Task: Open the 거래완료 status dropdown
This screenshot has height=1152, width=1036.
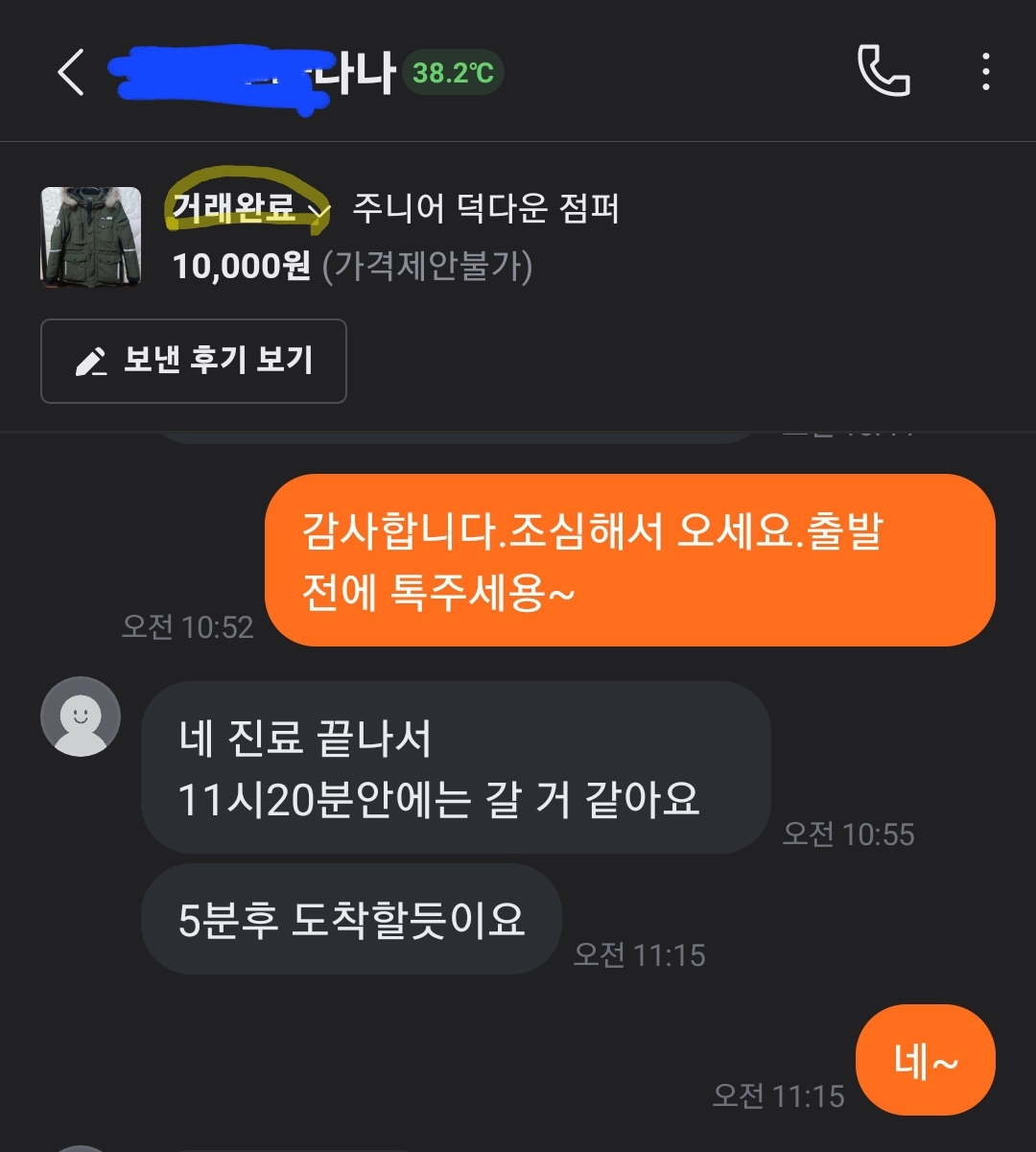Action: [249, 208]
